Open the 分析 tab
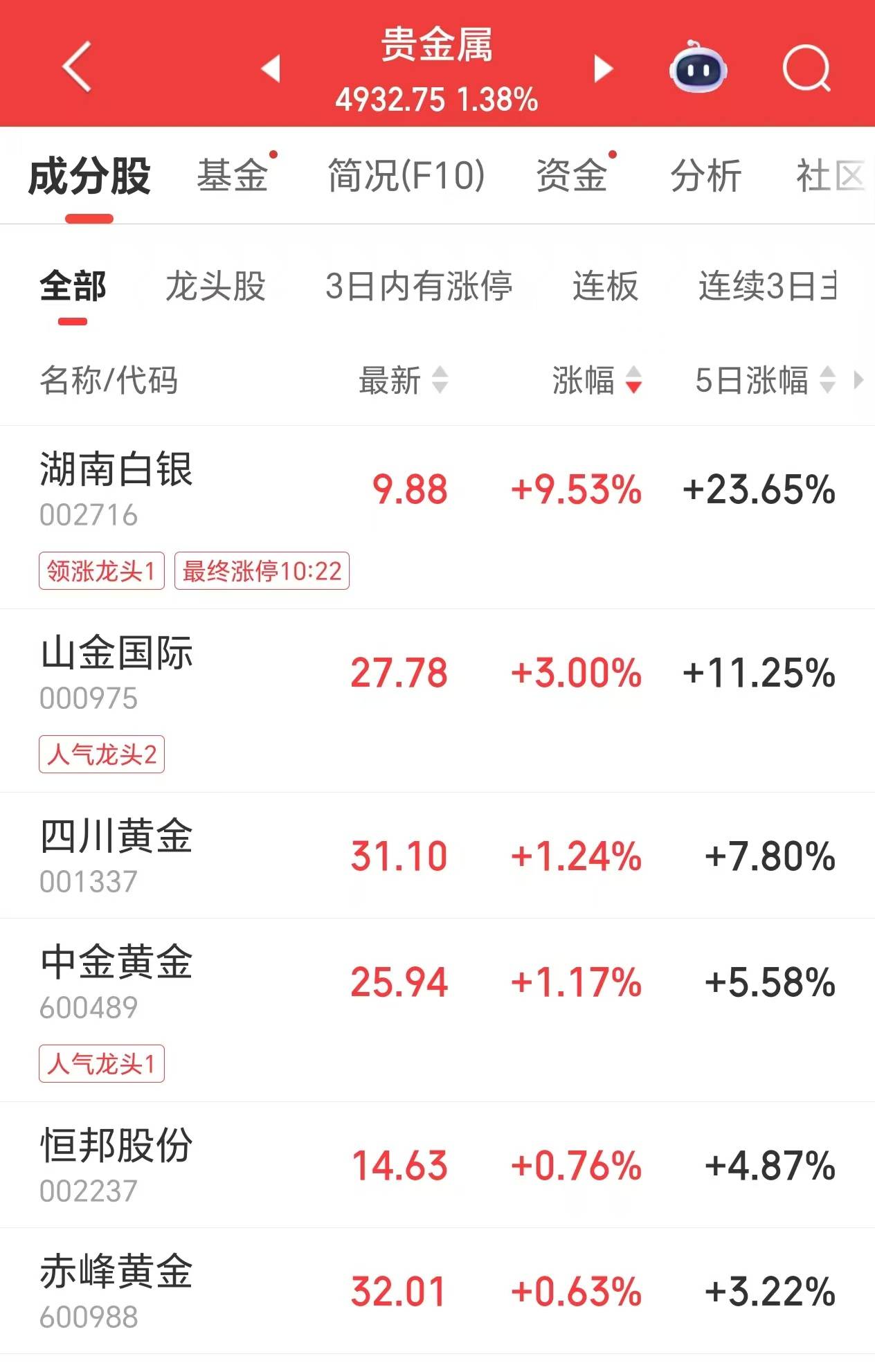Viewport: 875px width, 1372px height. pos(706,175)
